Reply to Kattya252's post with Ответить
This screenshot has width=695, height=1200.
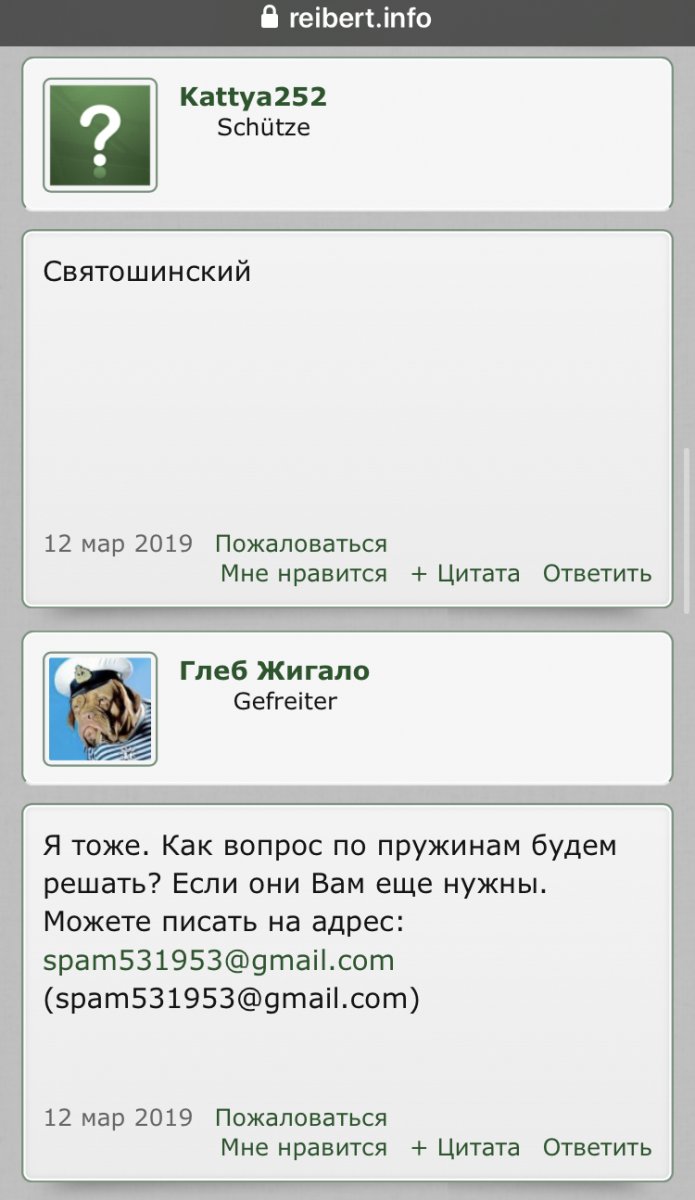597,574
